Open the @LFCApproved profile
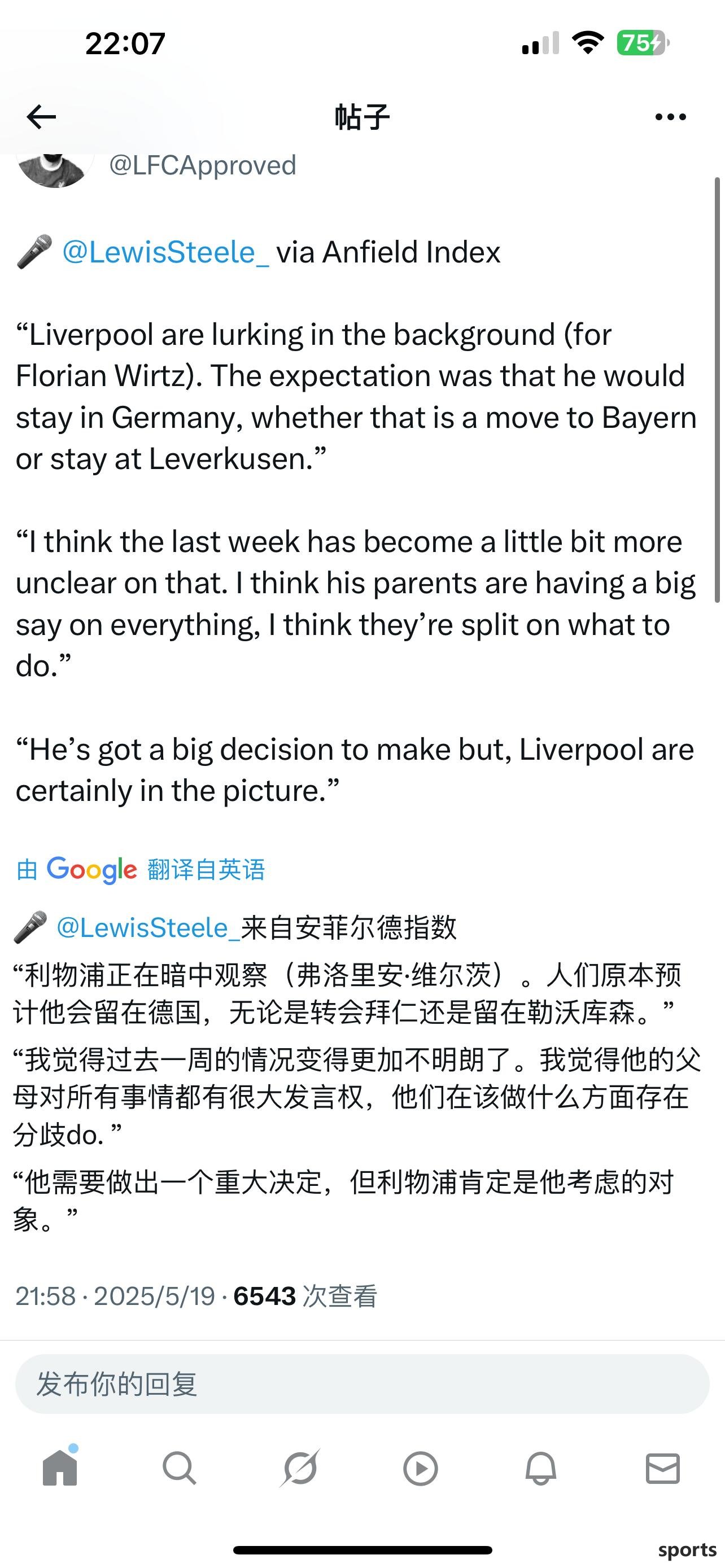 click(x=202, y=165)
